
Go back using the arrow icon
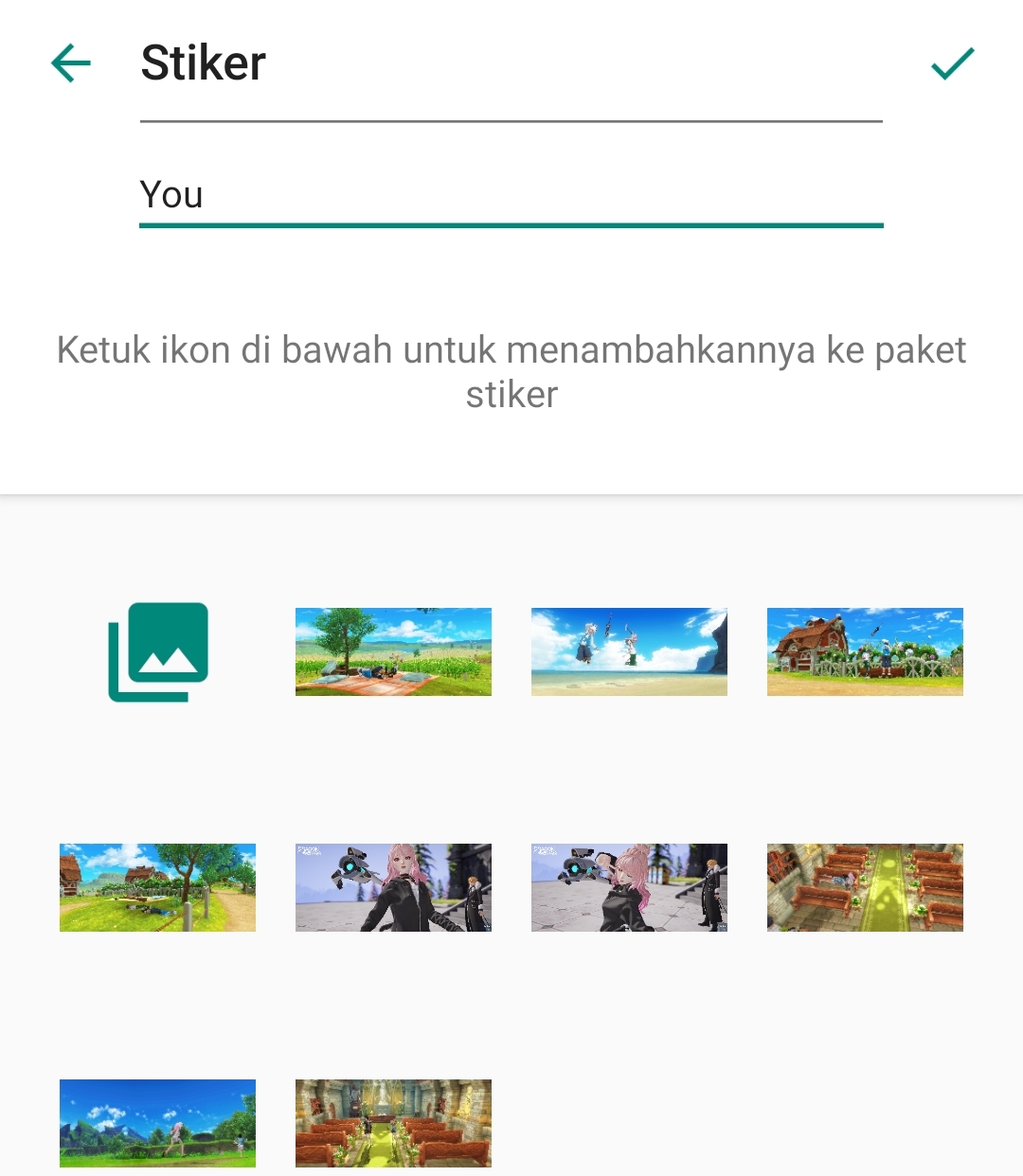coord(71,63)
